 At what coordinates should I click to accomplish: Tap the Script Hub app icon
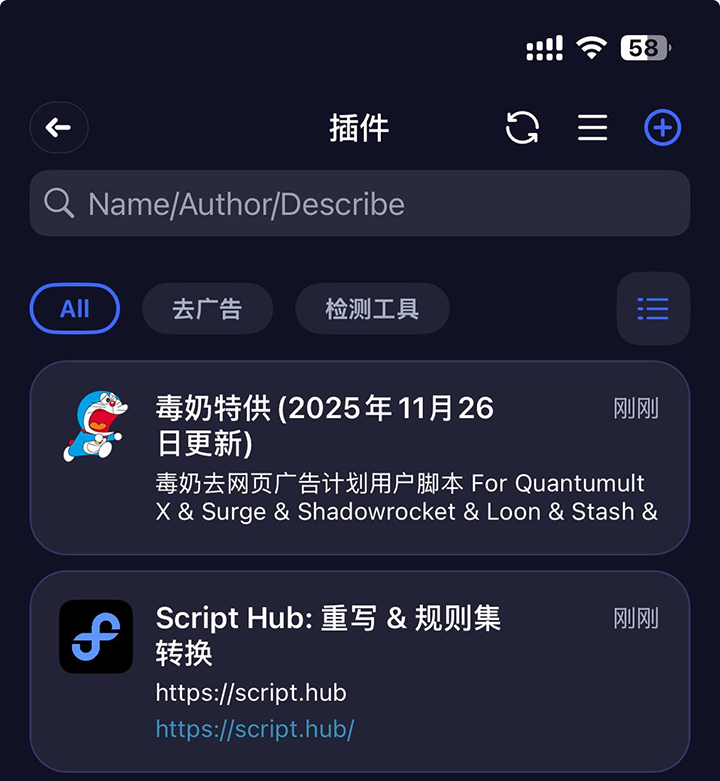coord(97,637)
